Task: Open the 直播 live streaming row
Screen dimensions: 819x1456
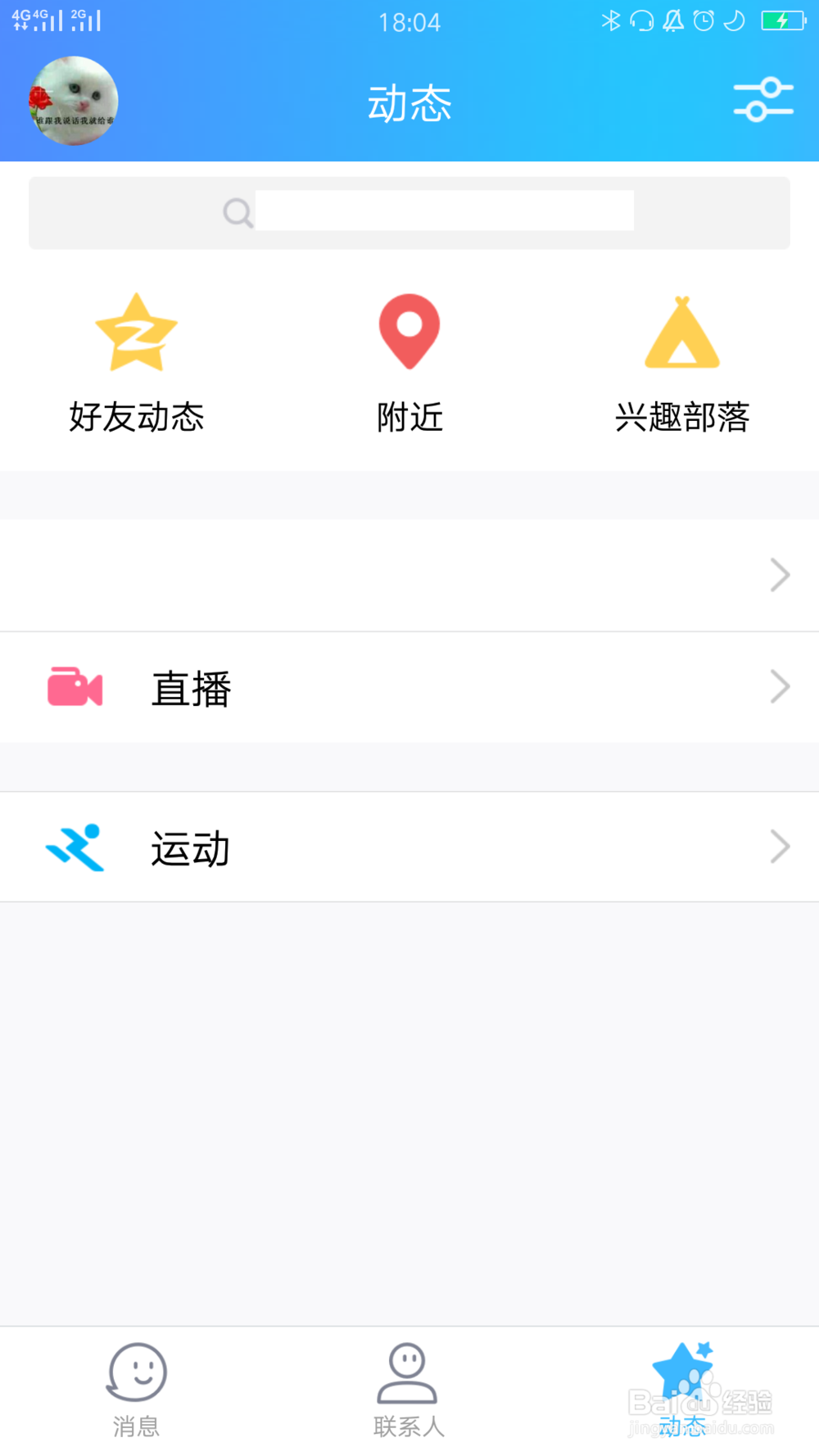Action: (x=409, y=687)
